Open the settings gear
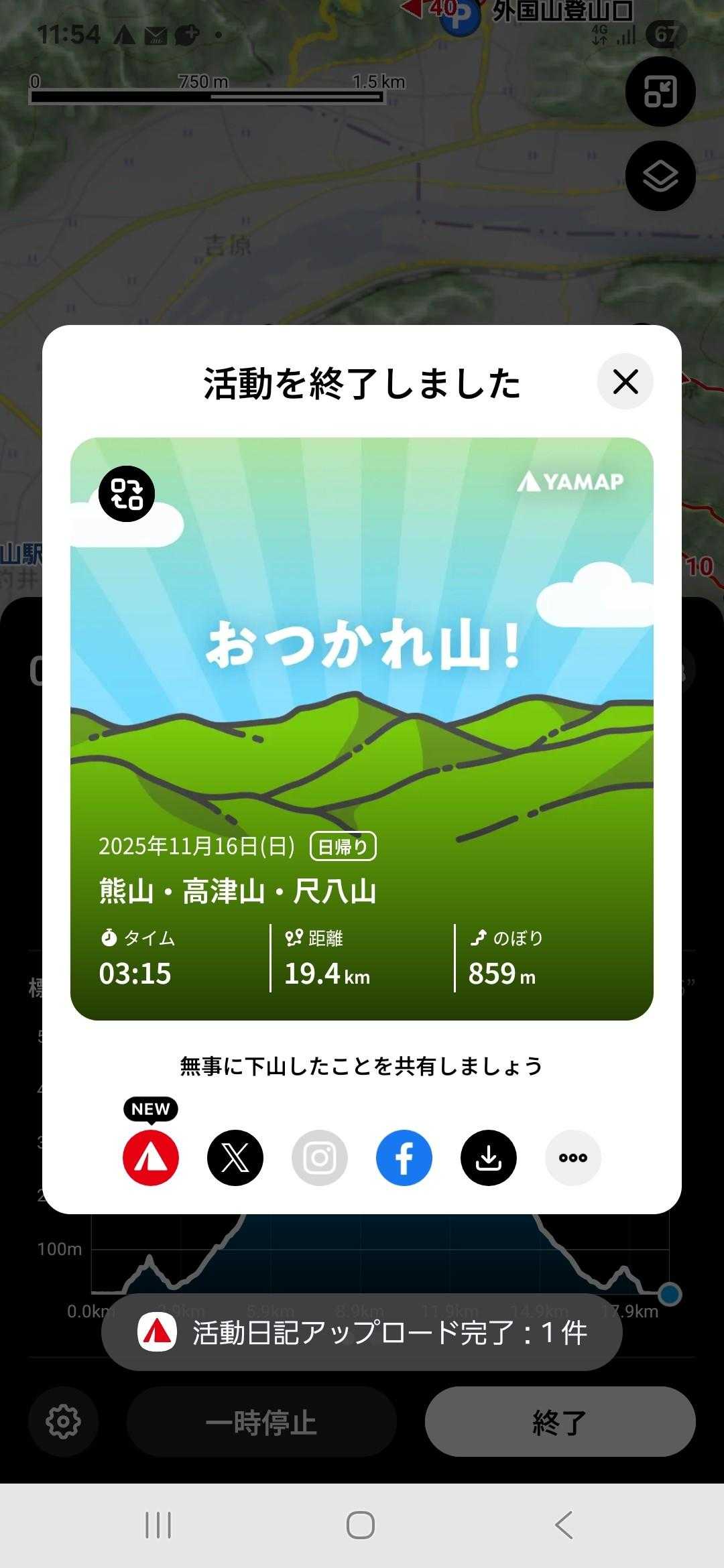The height and width of the screenshot is (1568, 724). tap(64, 1421)
